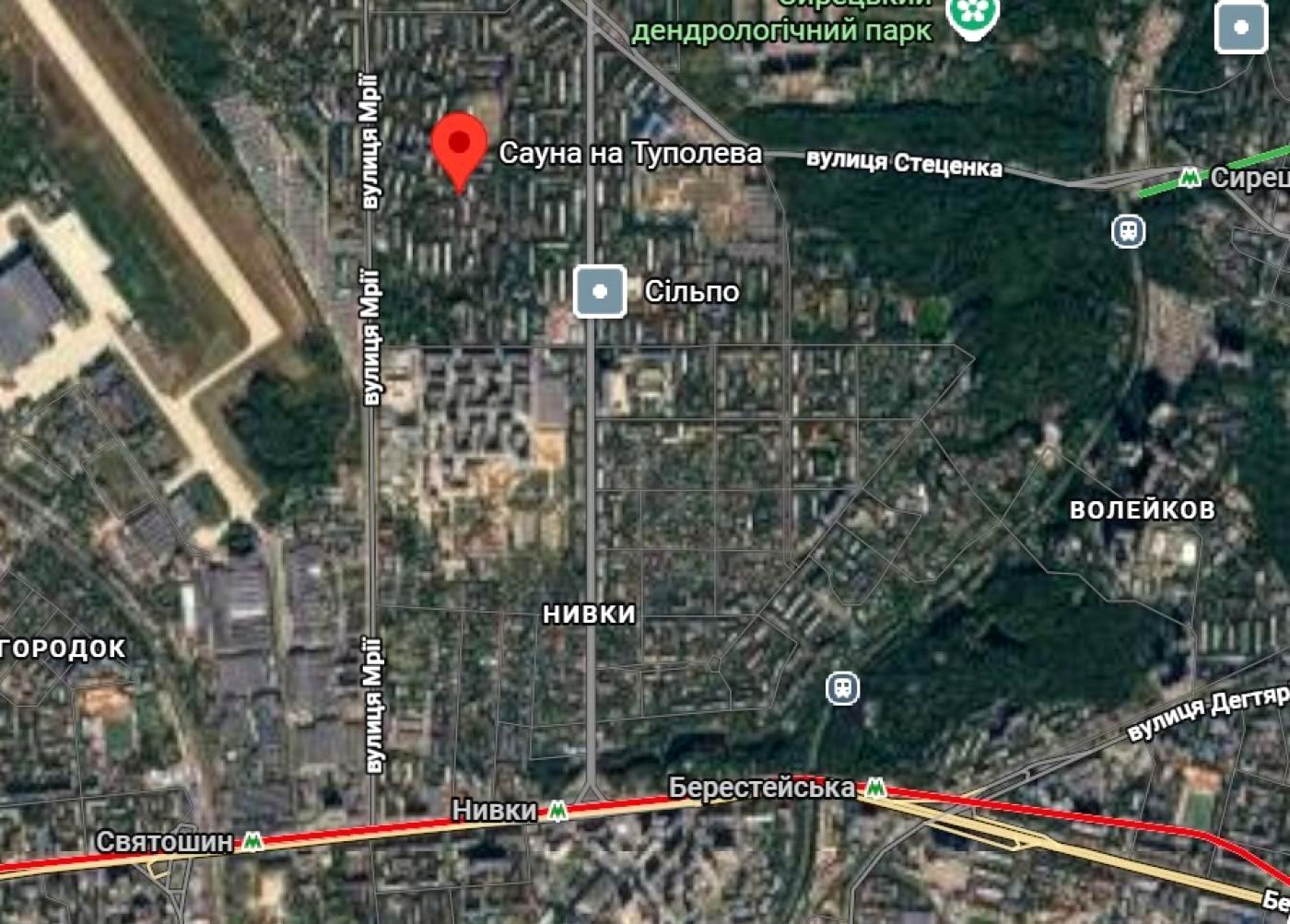Open the Сільпо store marker
Image resolution: width=1290 pixels, height=924 pixels.
pyautogui.click(x=600, y=291)
